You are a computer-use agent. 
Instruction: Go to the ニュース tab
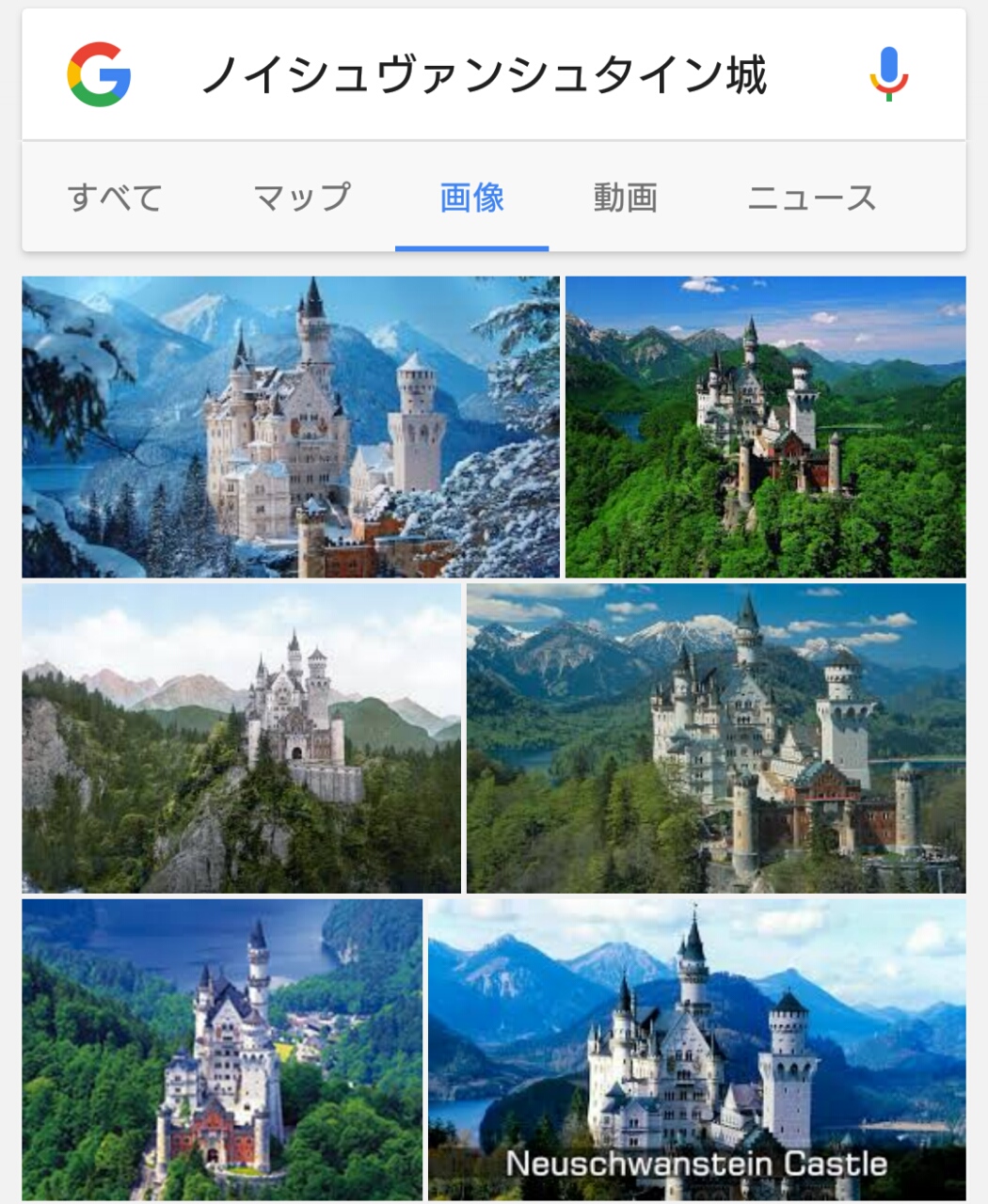[811, 198]
